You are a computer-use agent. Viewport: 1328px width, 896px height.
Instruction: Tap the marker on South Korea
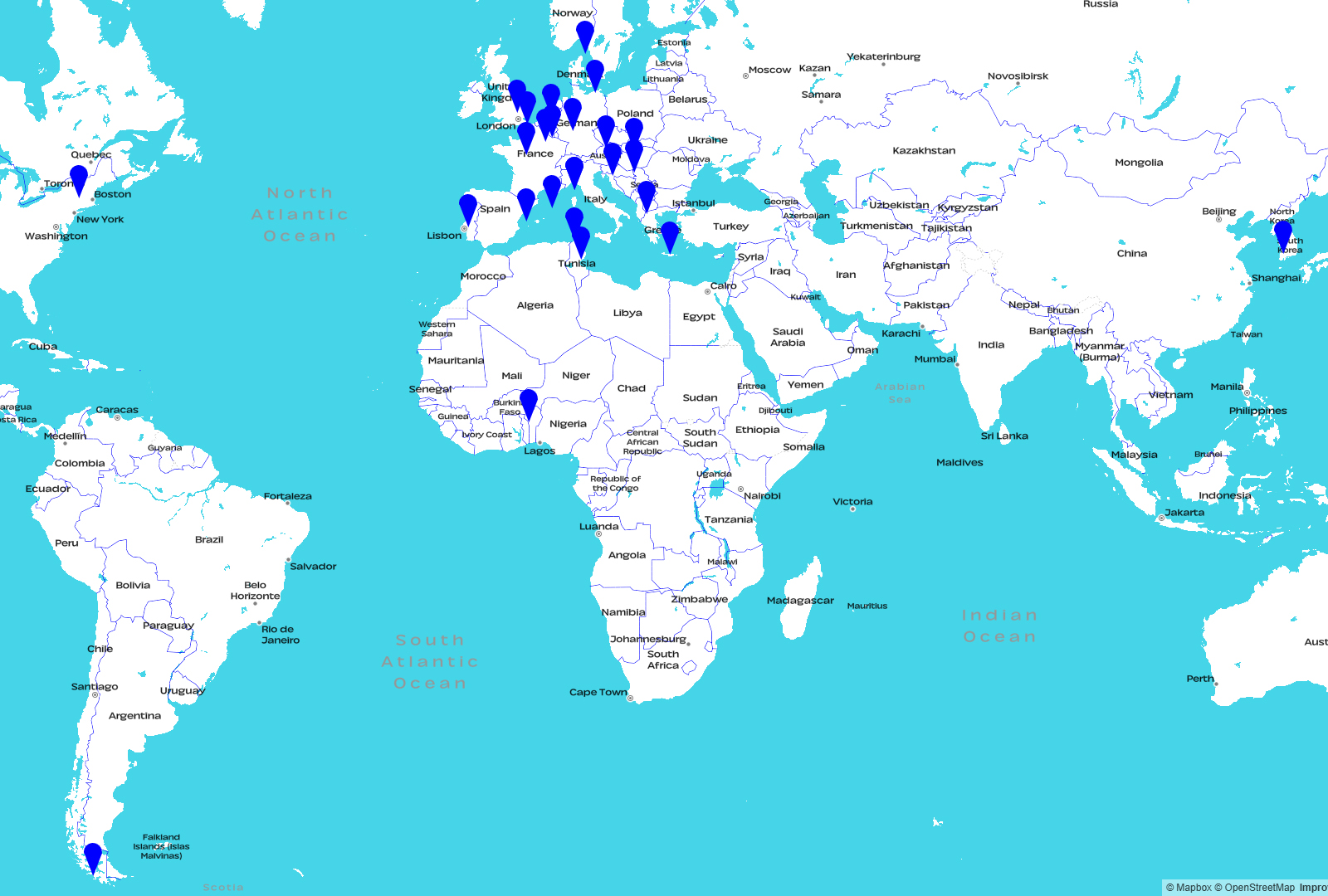1283,236
